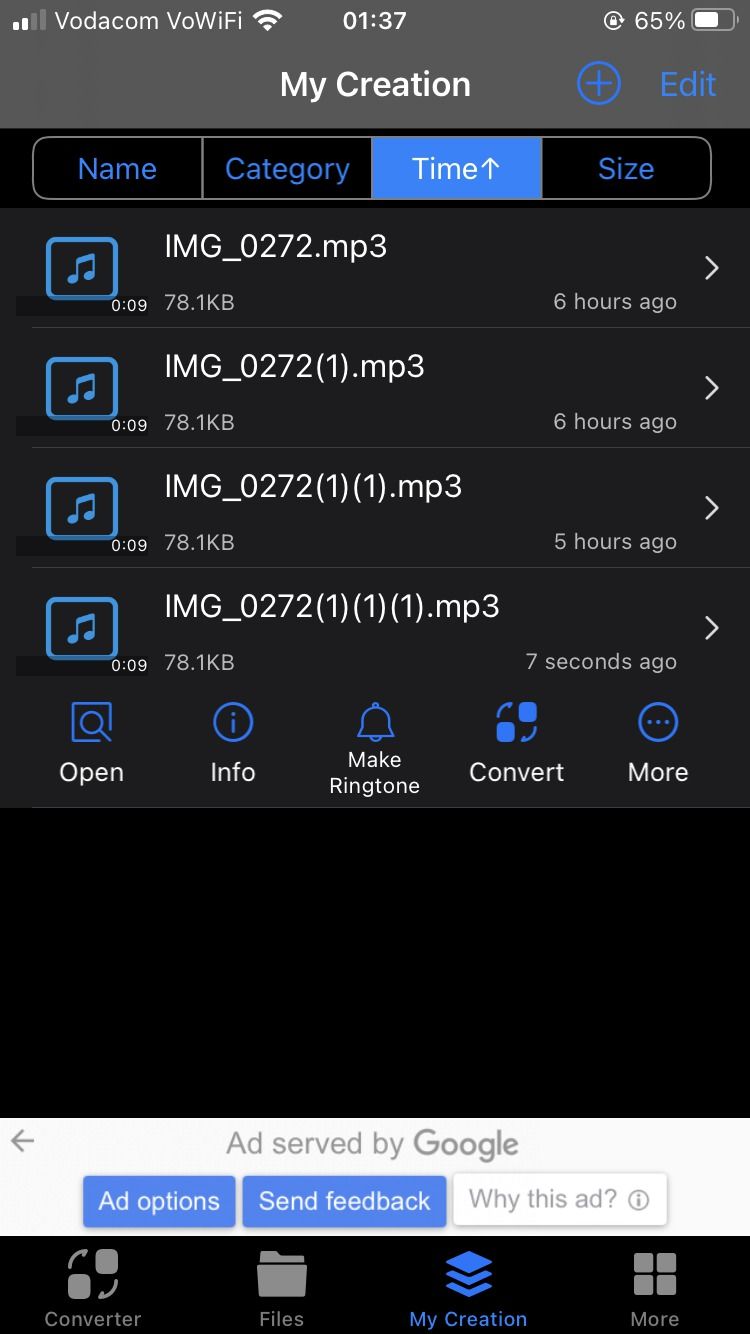This screenshot has width=750, height=1334.
Task: Tap the plus icon to add a creation
Action: pyautogui.click(x=598, y=84)
